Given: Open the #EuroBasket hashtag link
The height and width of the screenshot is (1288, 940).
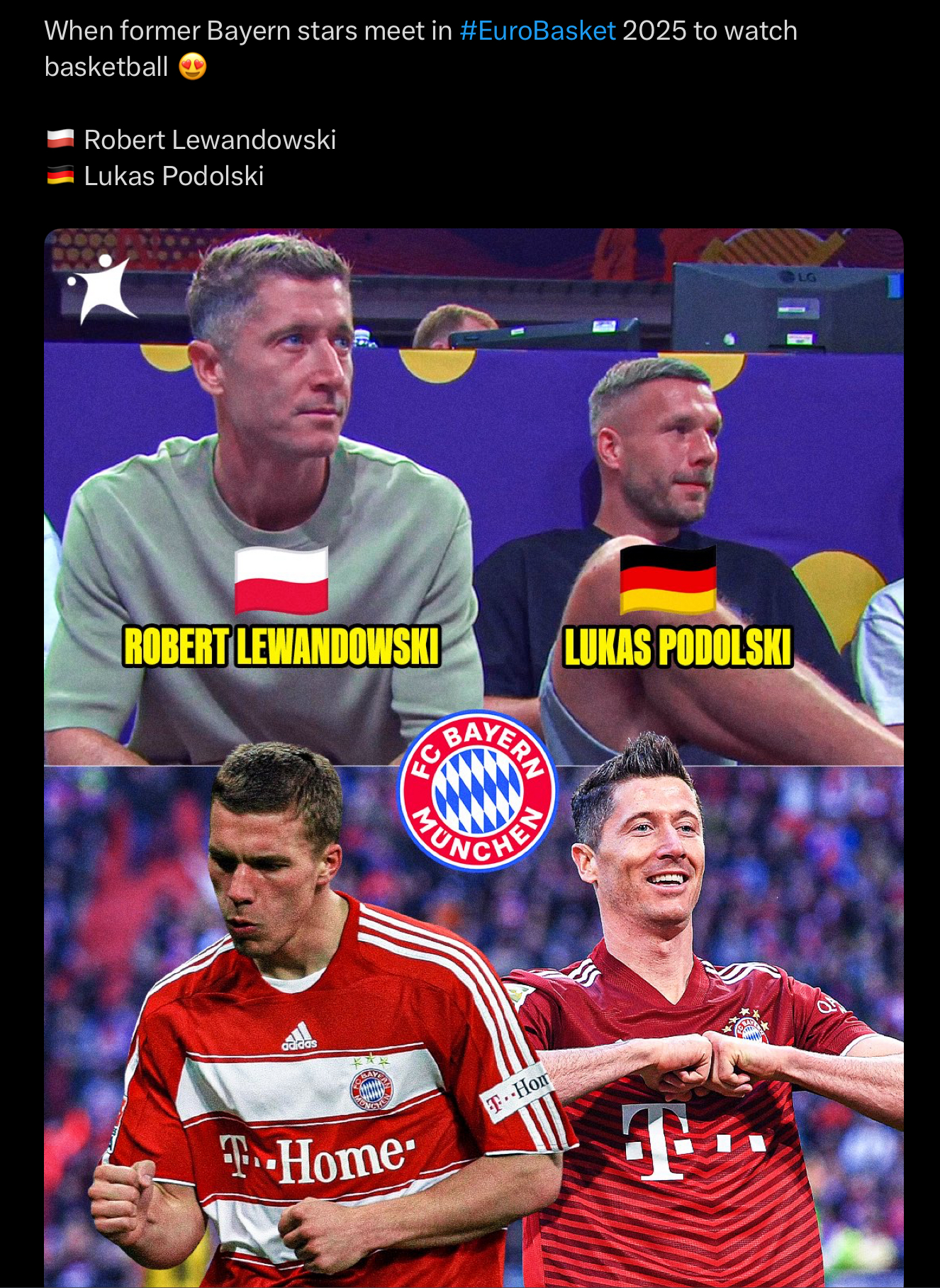Looking at the screenshot, I should point(537,31).
